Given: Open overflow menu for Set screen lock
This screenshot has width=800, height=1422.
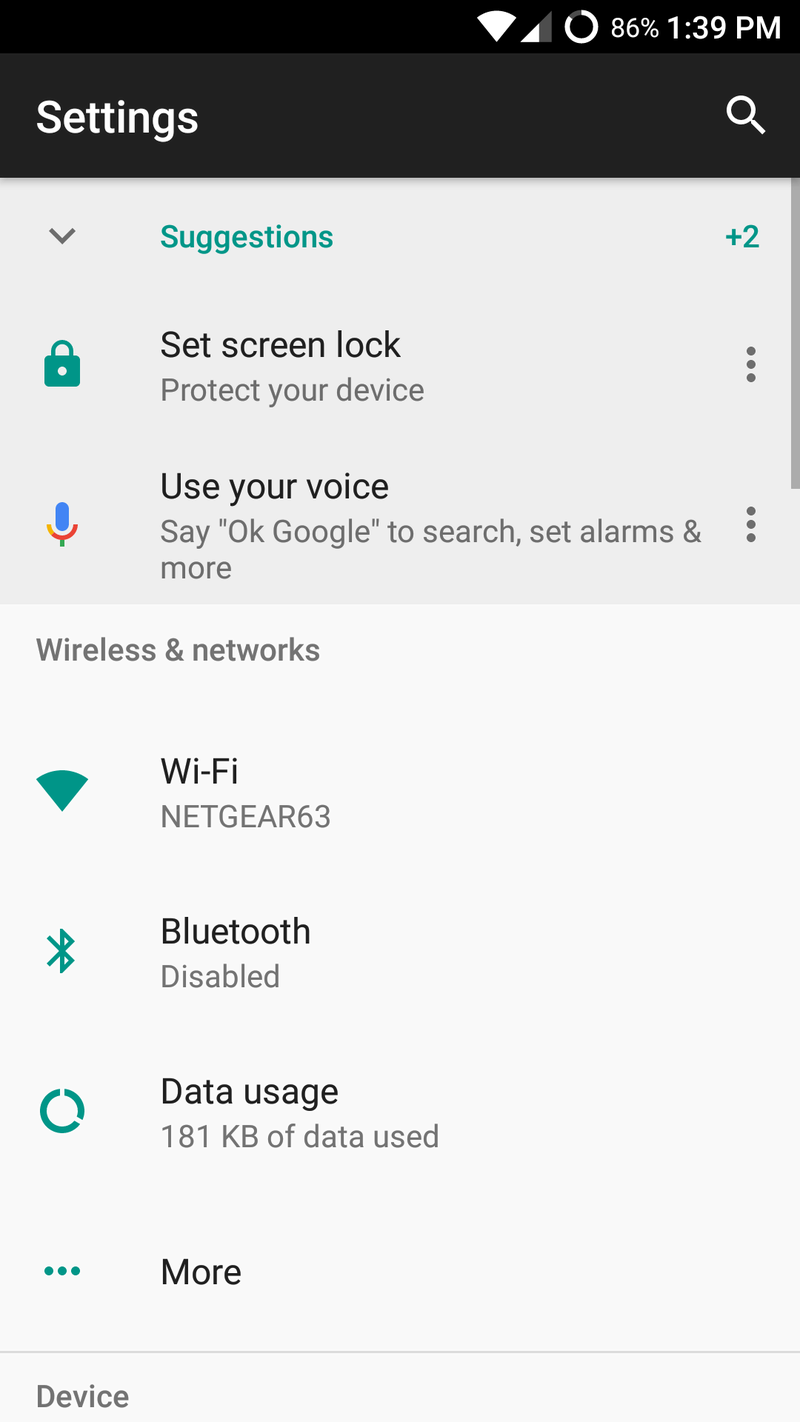Looking at the screenshot, I should point(751,365).
